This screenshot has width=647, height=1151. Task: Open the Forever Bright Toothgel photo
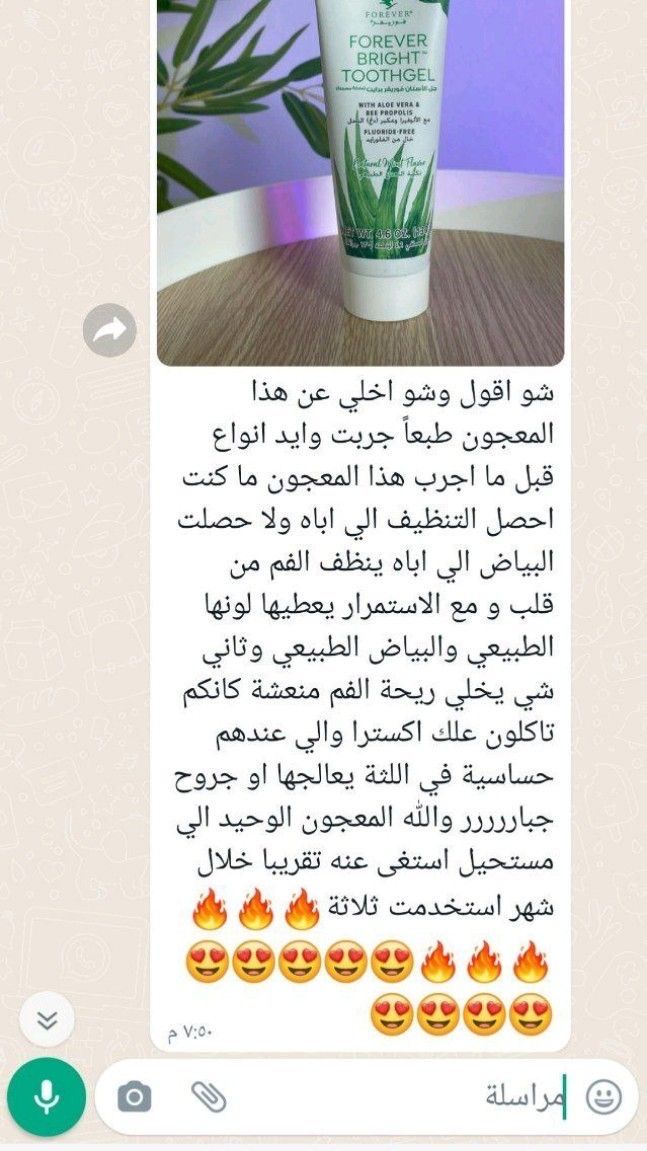point(360,180)
